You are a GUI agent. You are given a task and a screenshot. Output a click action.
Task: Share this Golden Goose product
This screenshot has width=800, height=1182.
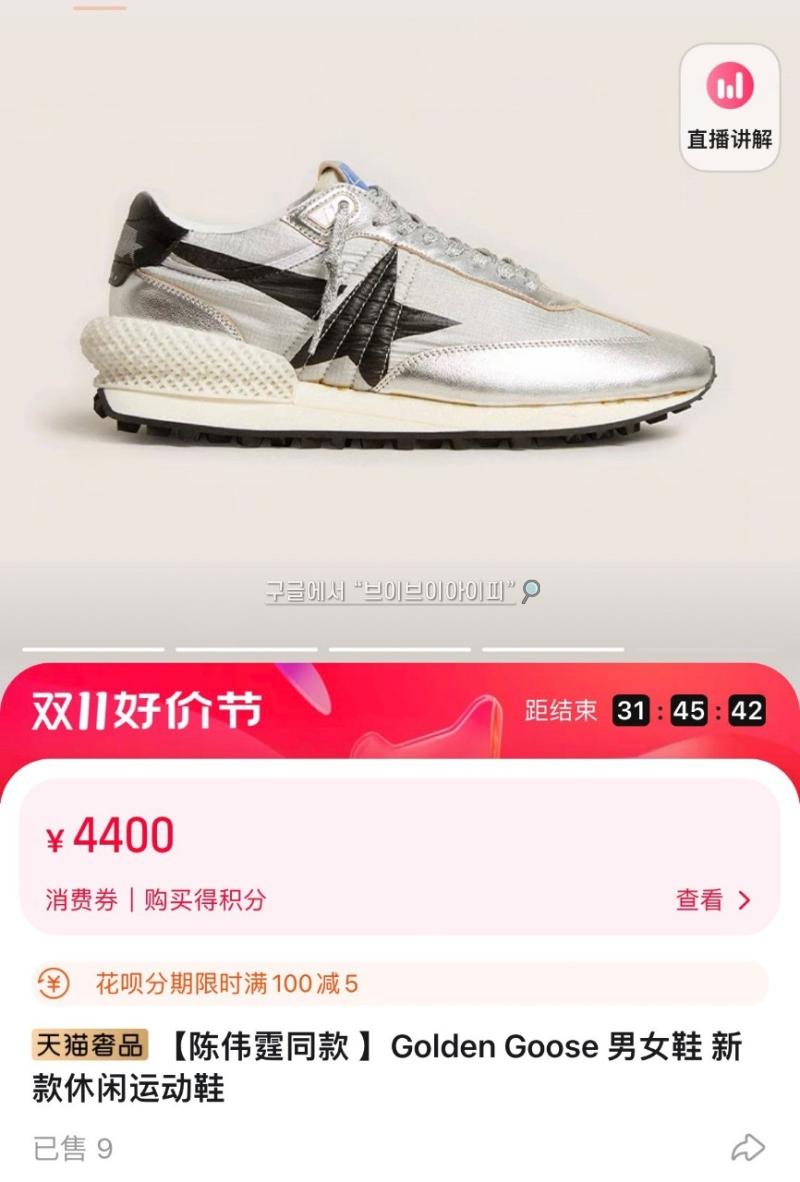click(747, 1148)
